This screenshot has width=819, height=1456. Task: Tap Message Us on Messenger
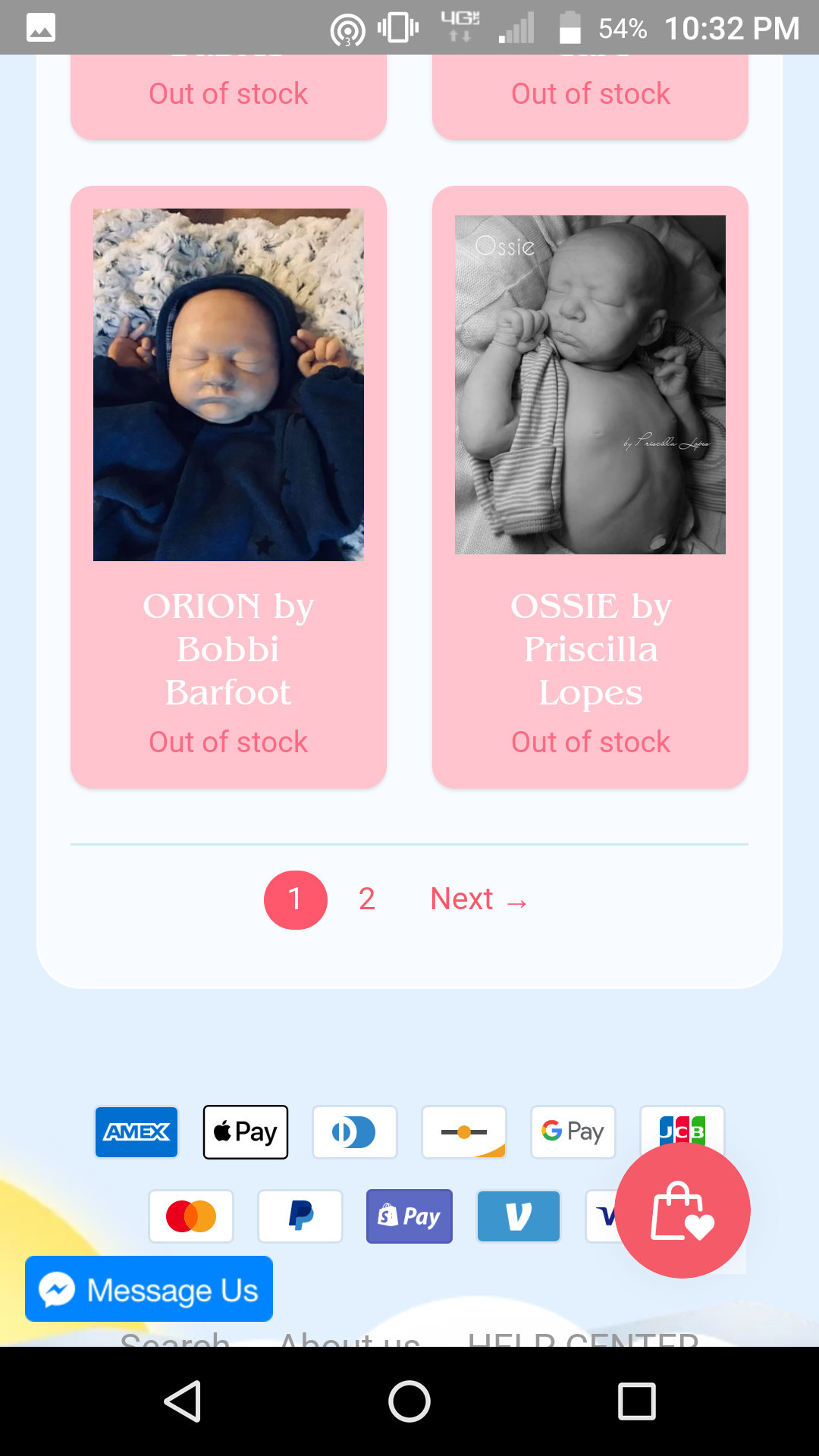(149, 1289)
